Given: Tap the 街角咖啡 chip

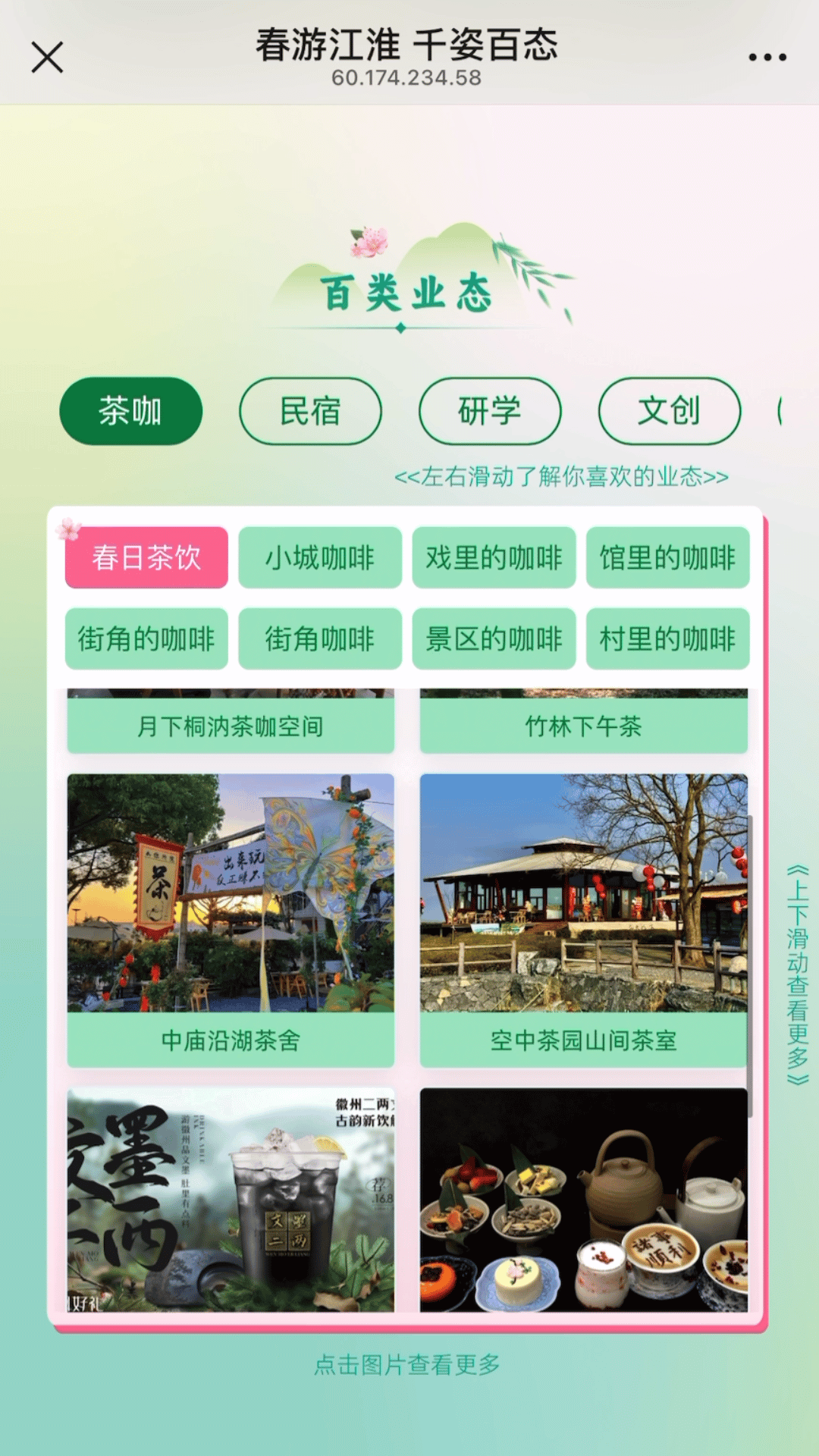Looking at the screenshot, I should (x=320, y=639).
